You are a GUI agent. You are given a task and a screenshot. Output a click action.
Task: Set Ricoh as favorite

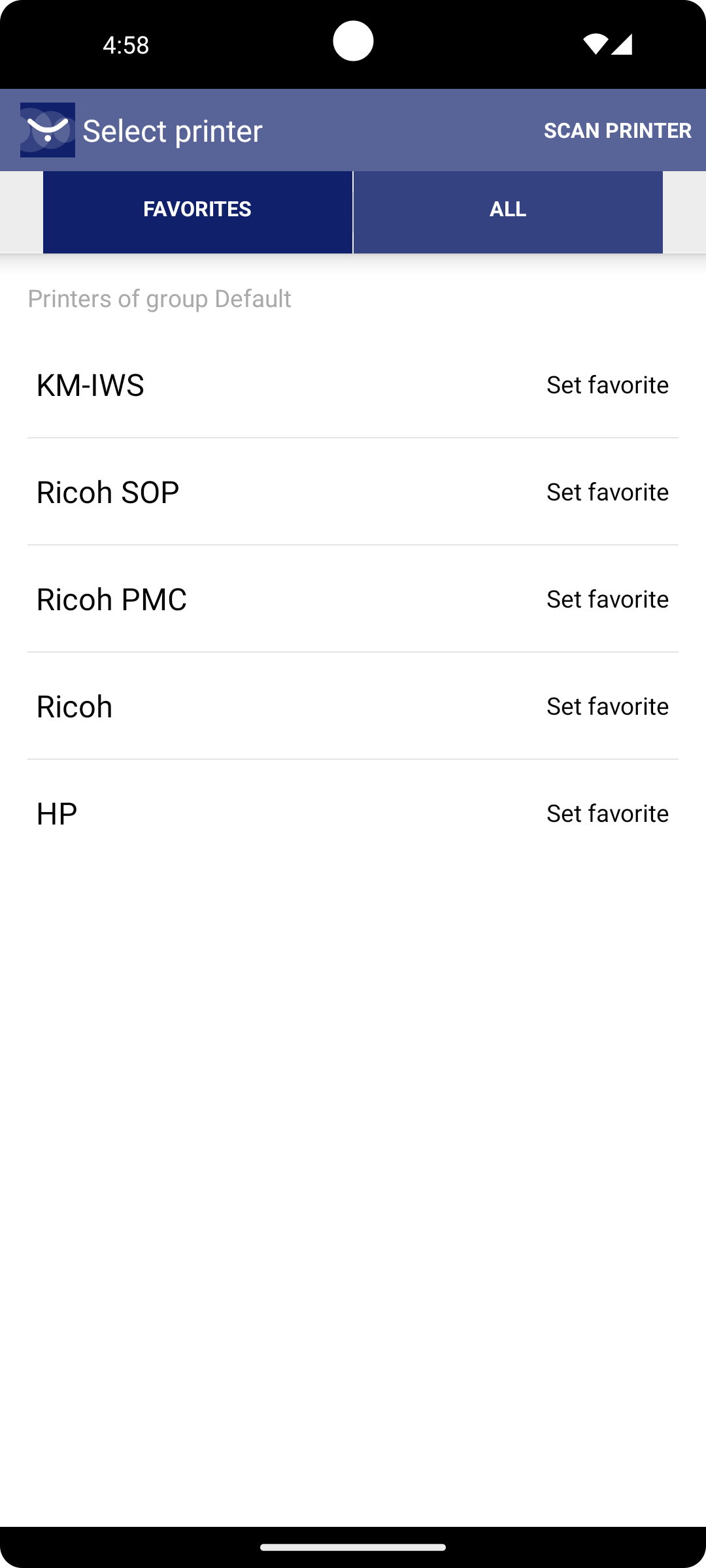(x=607, y=706)
